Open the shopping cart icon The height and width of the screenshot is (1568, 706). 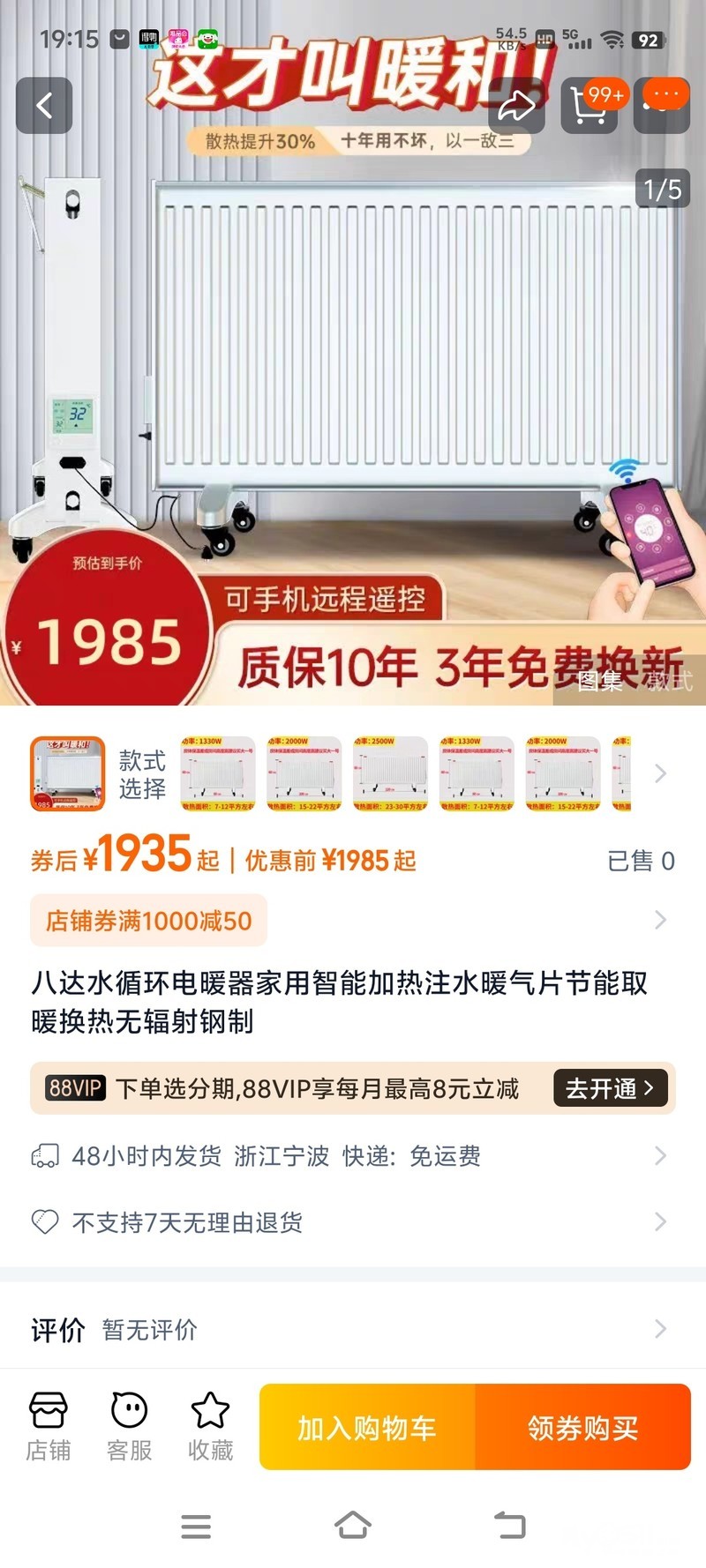(x=589, y=106)
